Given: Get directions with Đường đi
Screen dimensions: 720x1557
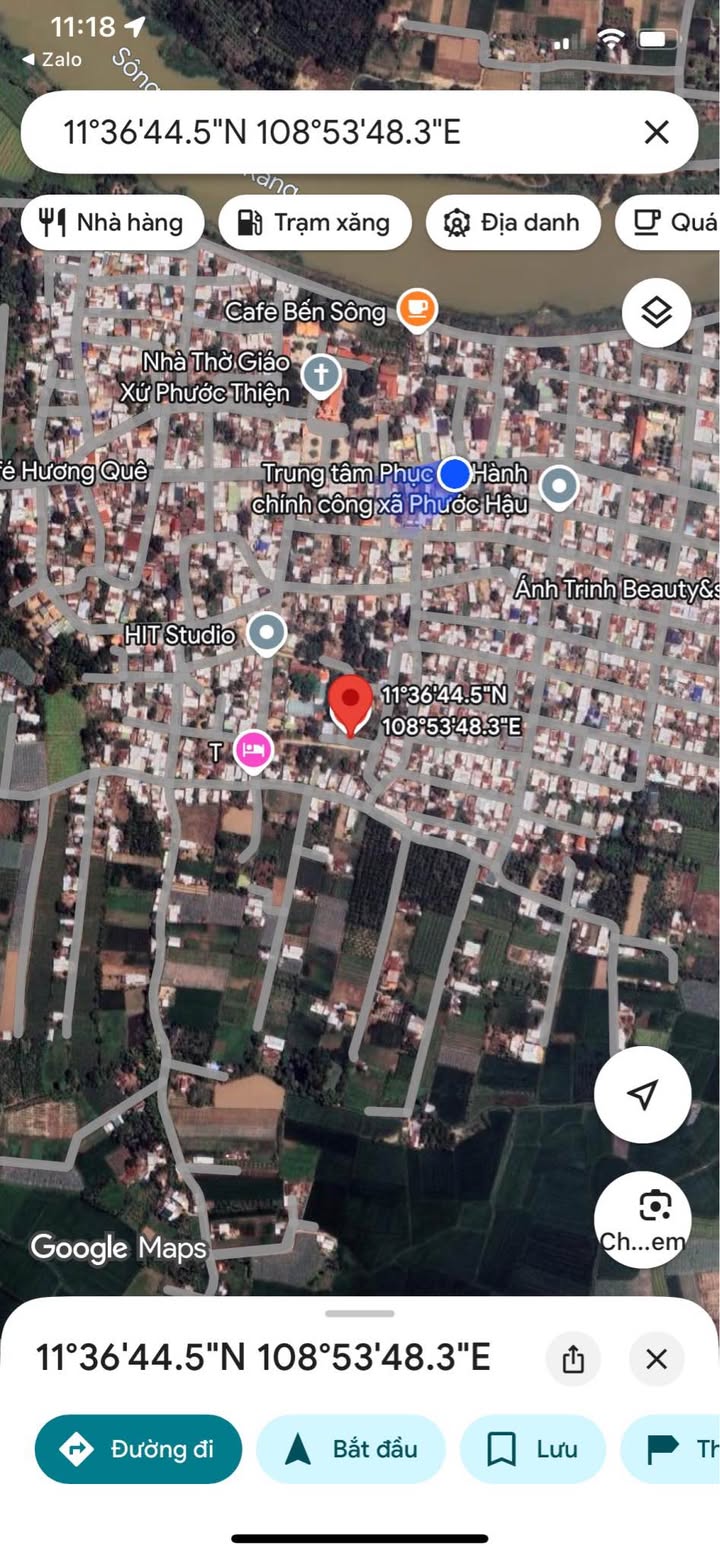Looking at the screenshot, I should tap(138, 1449).
